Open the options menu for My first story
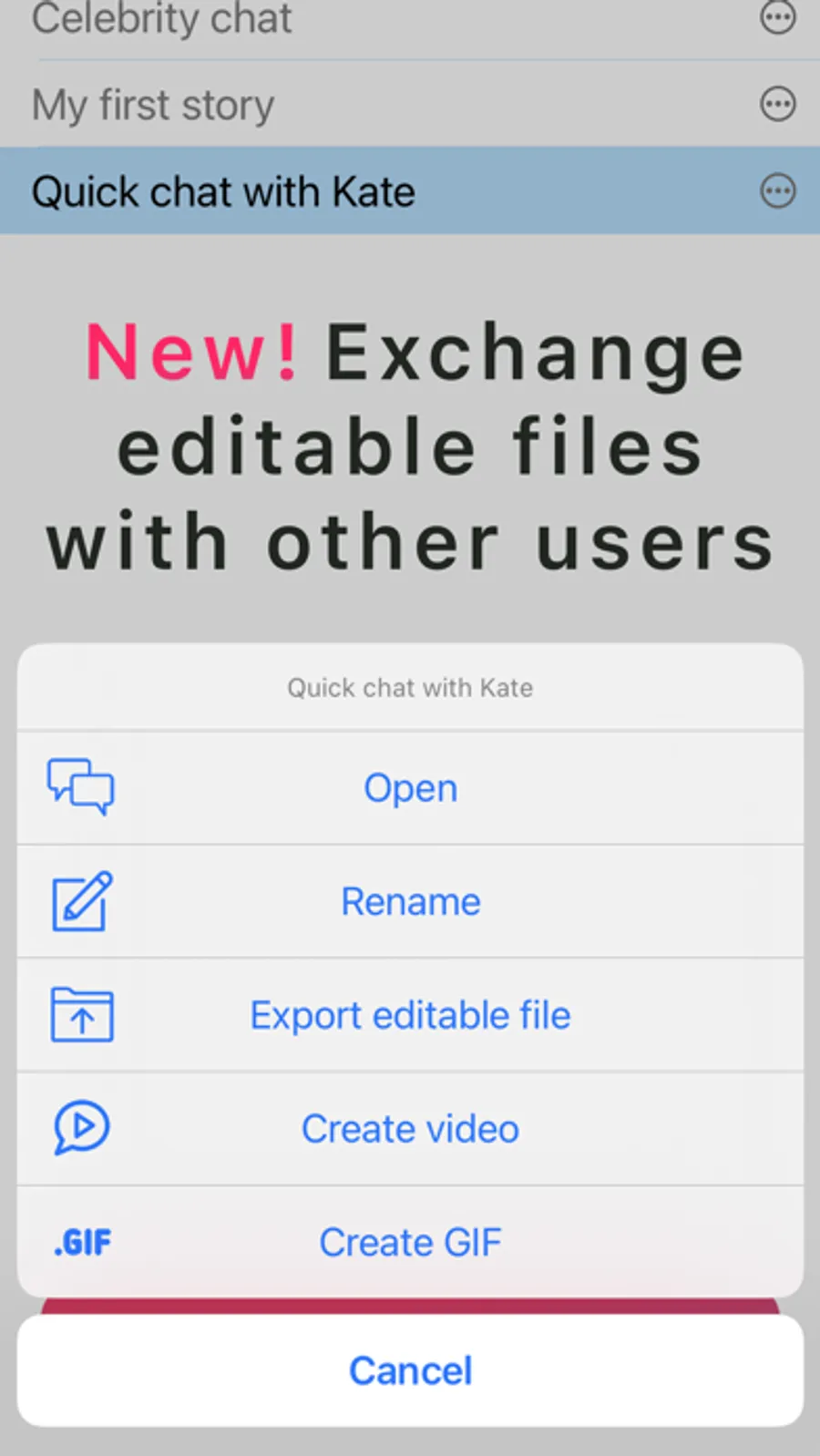The image size is (820, 1456). coord(778,103)
